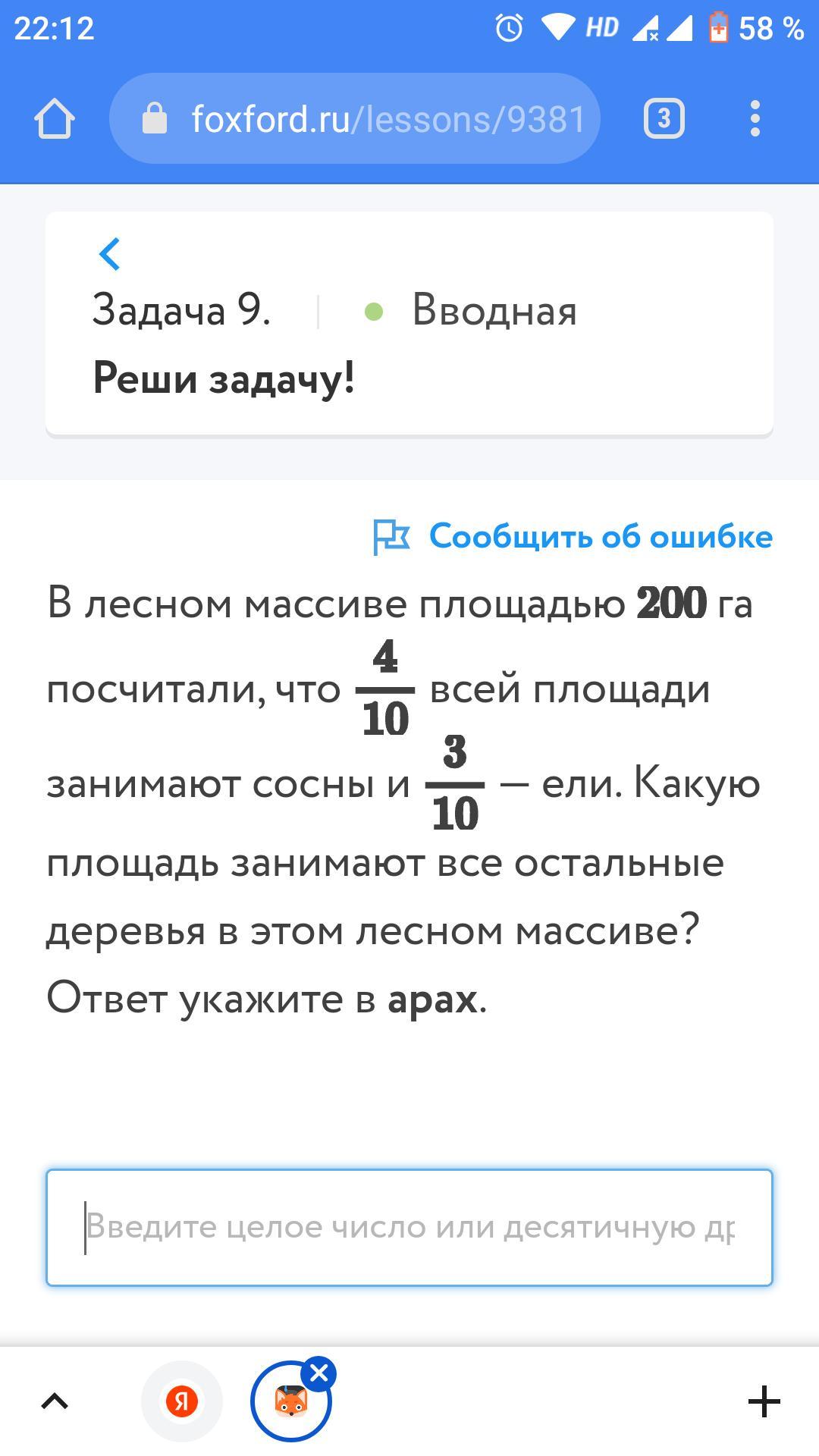
Task: Expand the bottom panel with the up chevron
Action: pos(55,1401)
